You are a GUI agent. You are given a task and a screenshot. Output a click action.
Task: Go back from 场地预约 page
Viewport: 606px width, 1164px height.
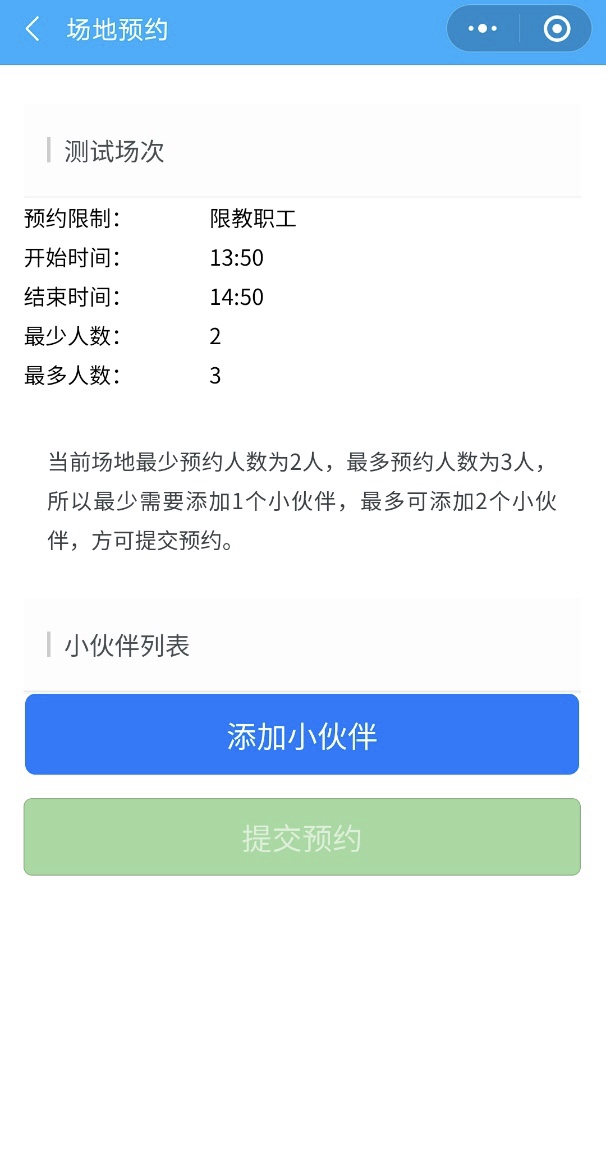(33, 30)
